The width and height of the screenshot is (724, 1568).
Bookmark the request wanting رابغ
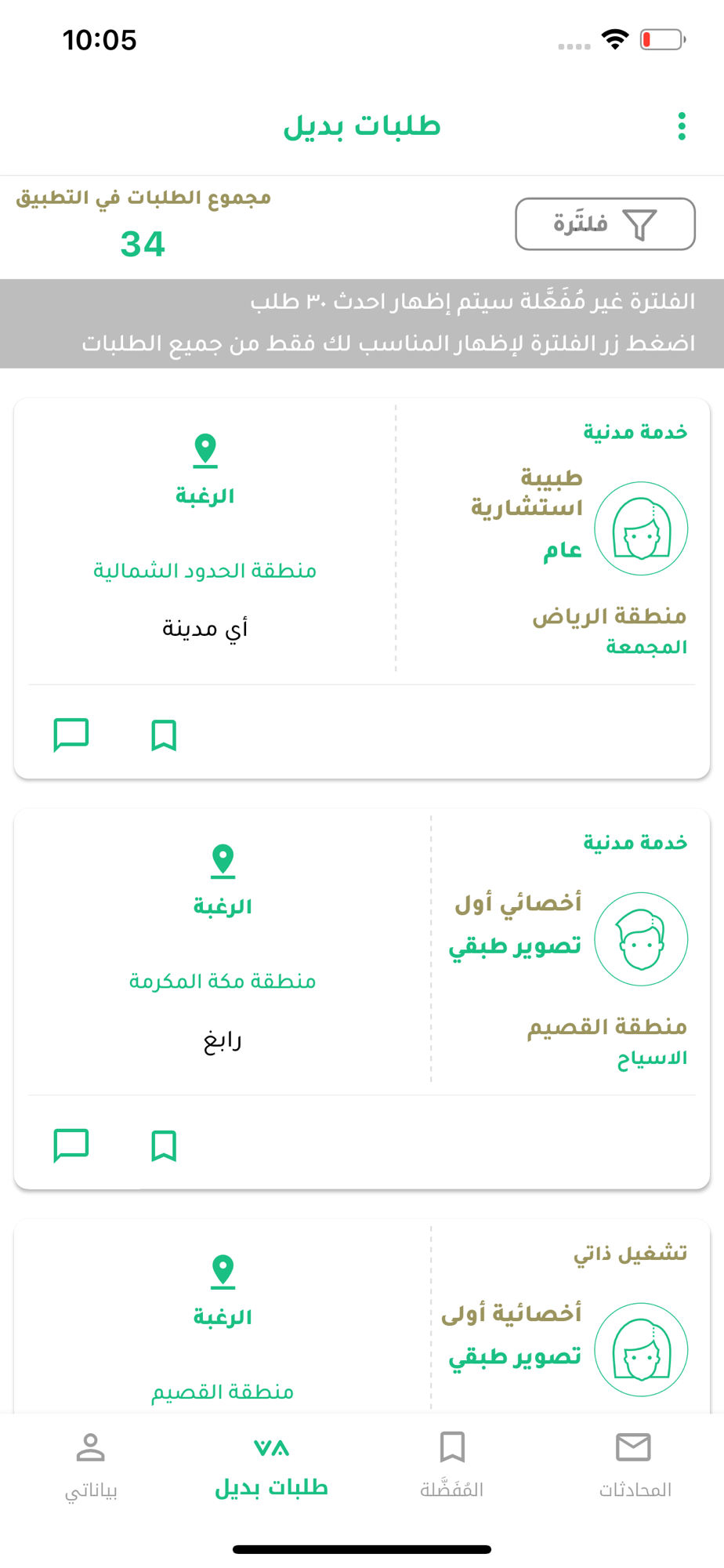tap(164, 1146)
